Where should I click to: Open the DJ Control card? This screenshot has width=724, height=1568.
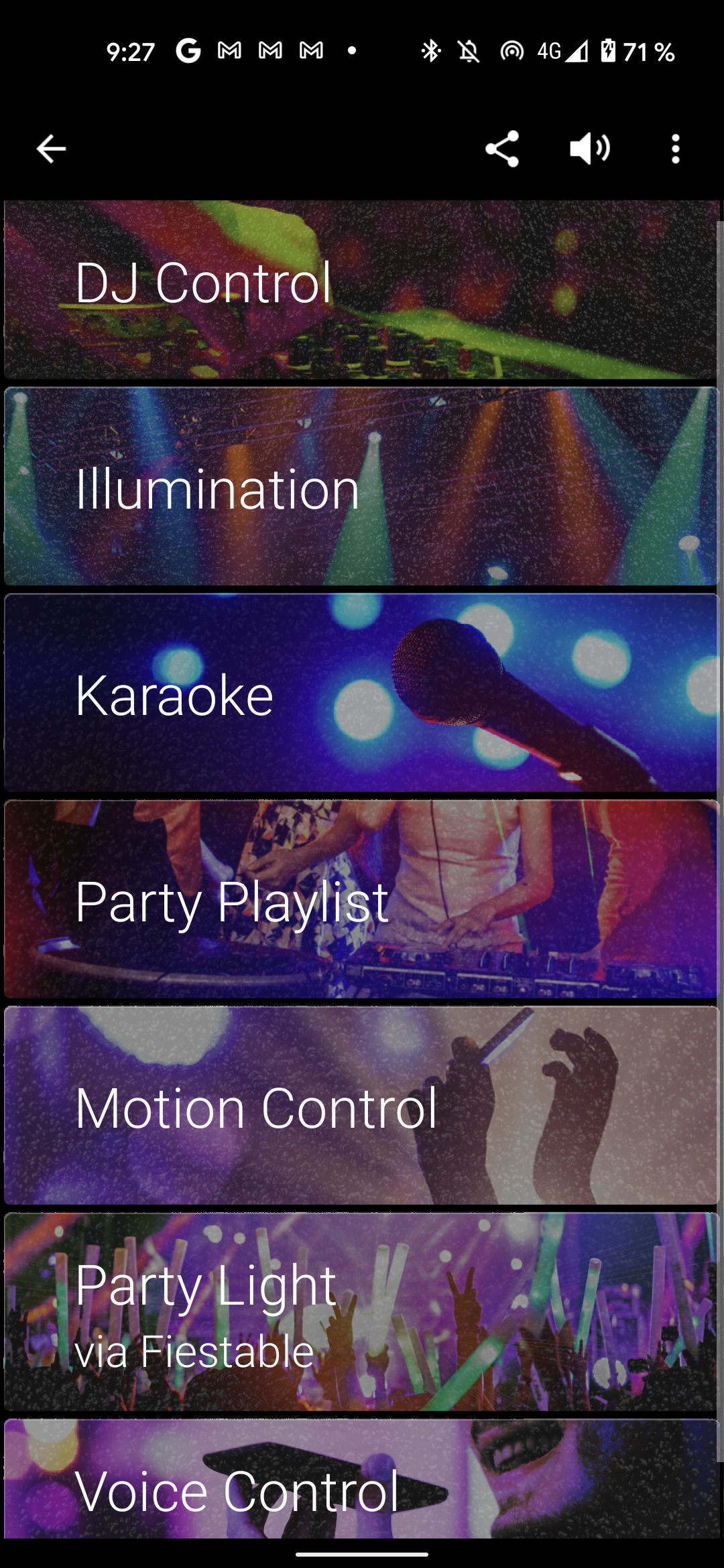pos(361,289)
